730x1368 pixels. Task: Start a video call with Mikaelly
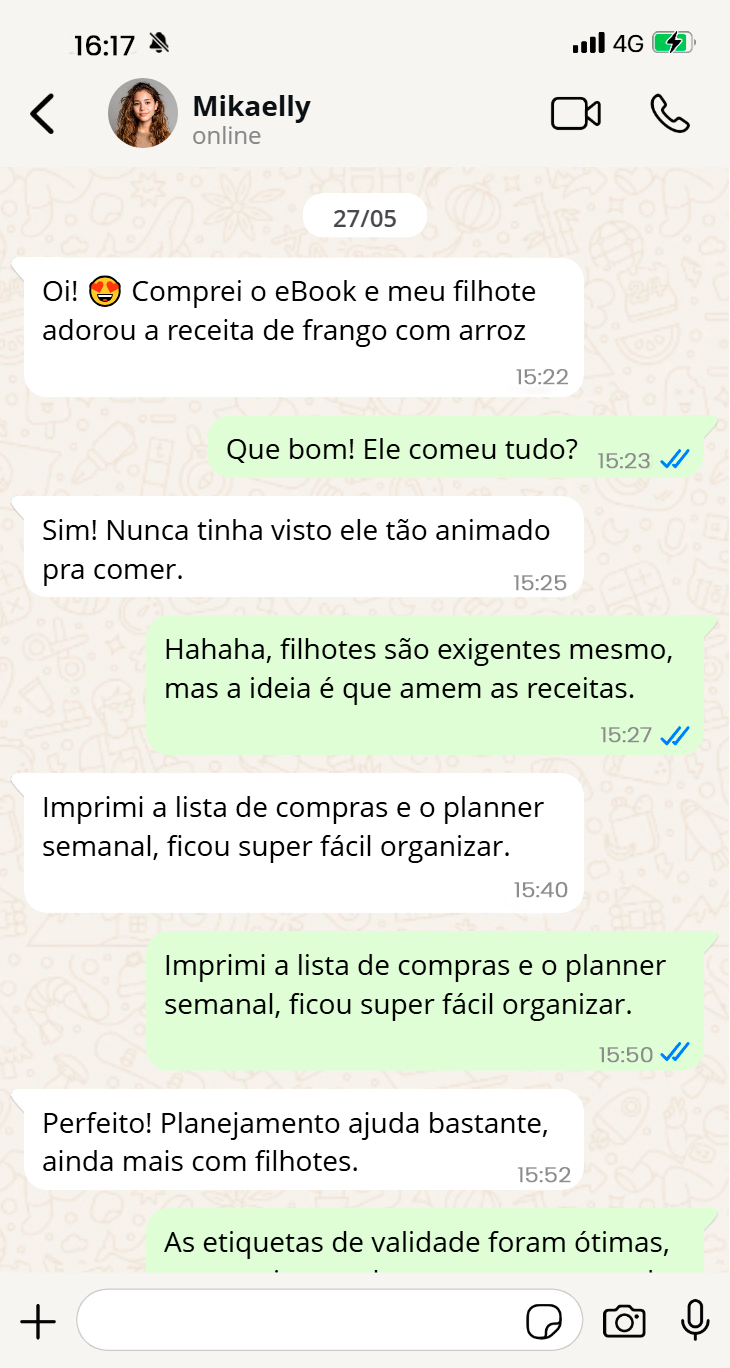(576, 114)
